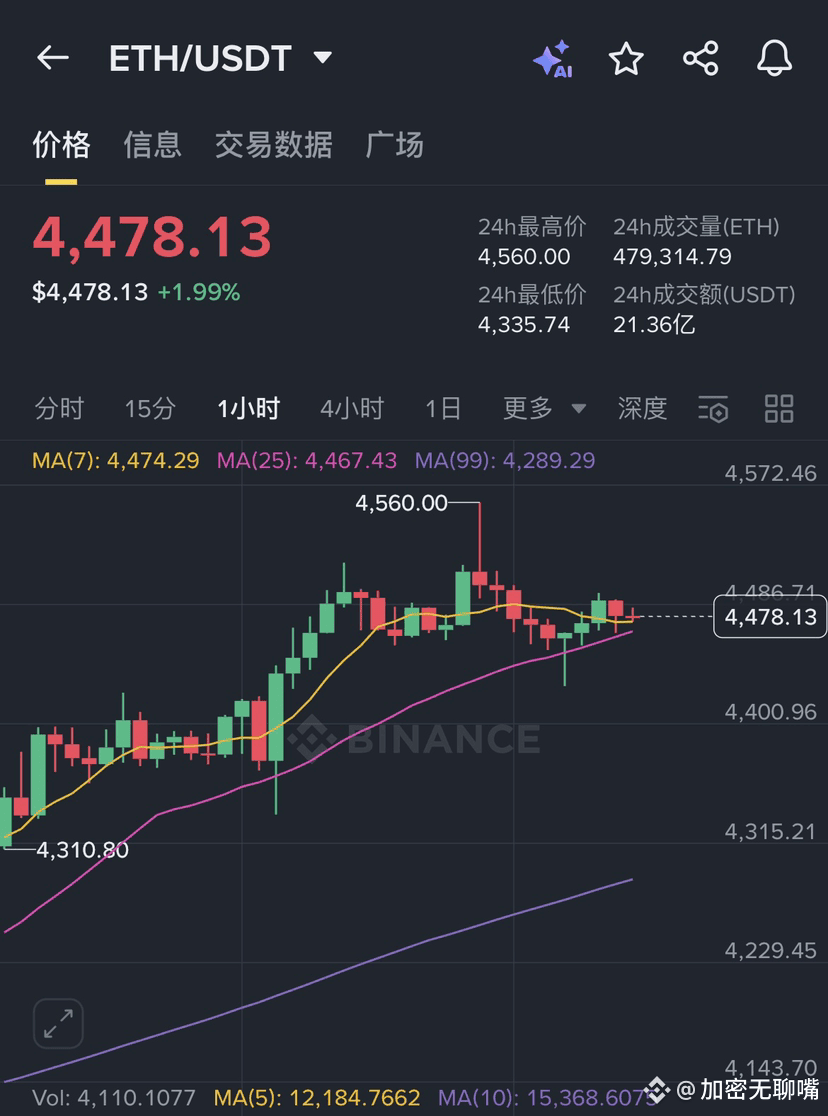Expand the 更多 intervals dropdown

(x=544, y=408)
